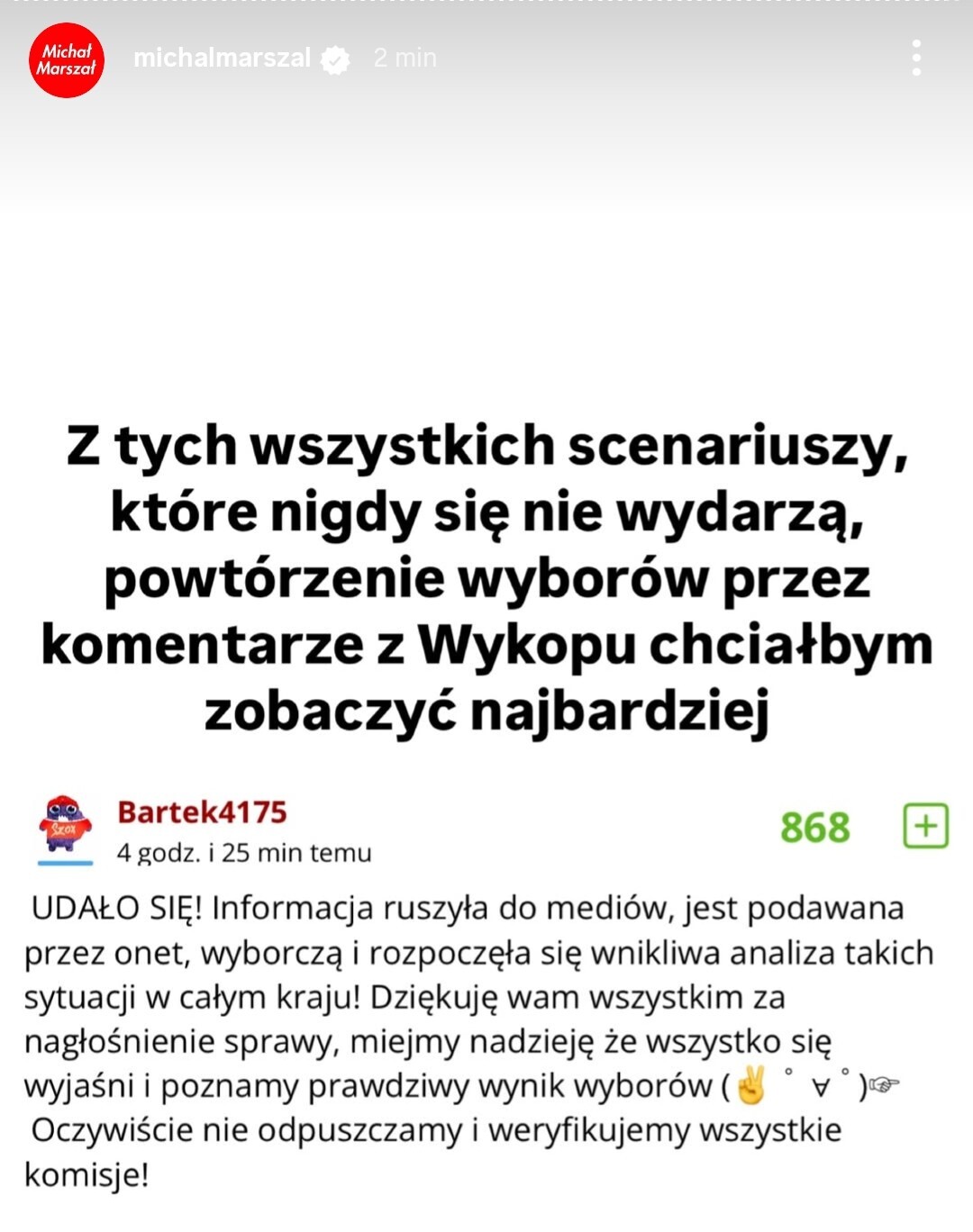Tap the michalmarszal username
This screenshot has width=973, height=1232.
[222, 58]
